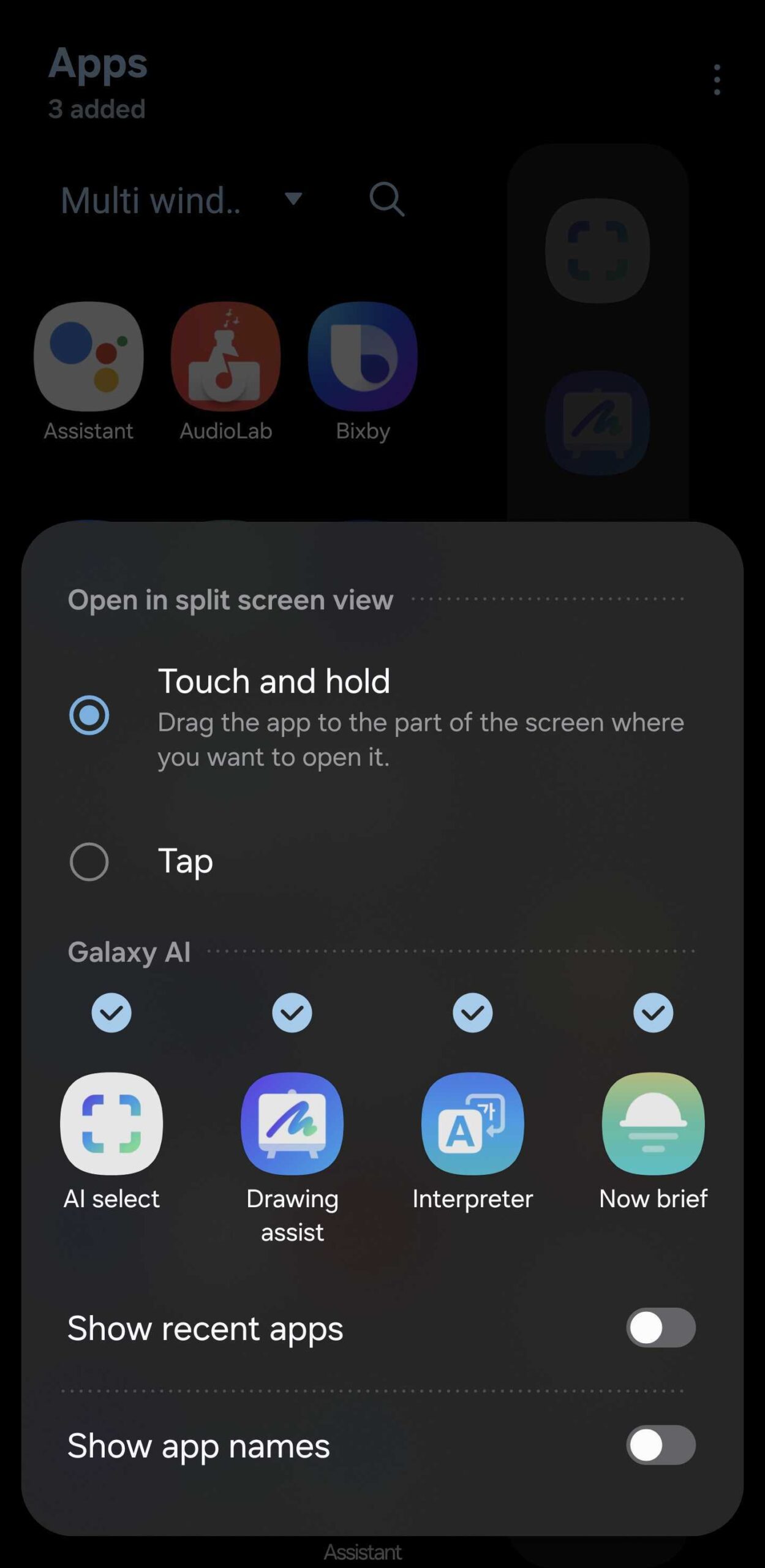Enable Show recent apps
The width and height of the screenshot is (765, 1568).
pyautogui.click(x=660, y=1328)
